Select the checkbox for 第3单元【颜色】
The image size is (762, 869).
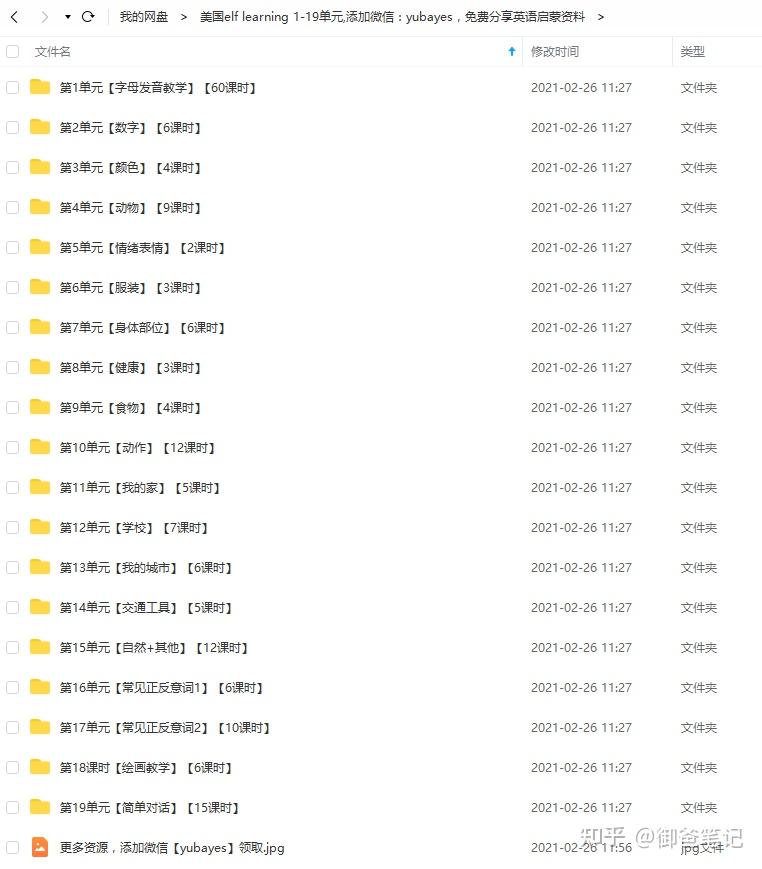pyautogui.click(x=13, y=168)
